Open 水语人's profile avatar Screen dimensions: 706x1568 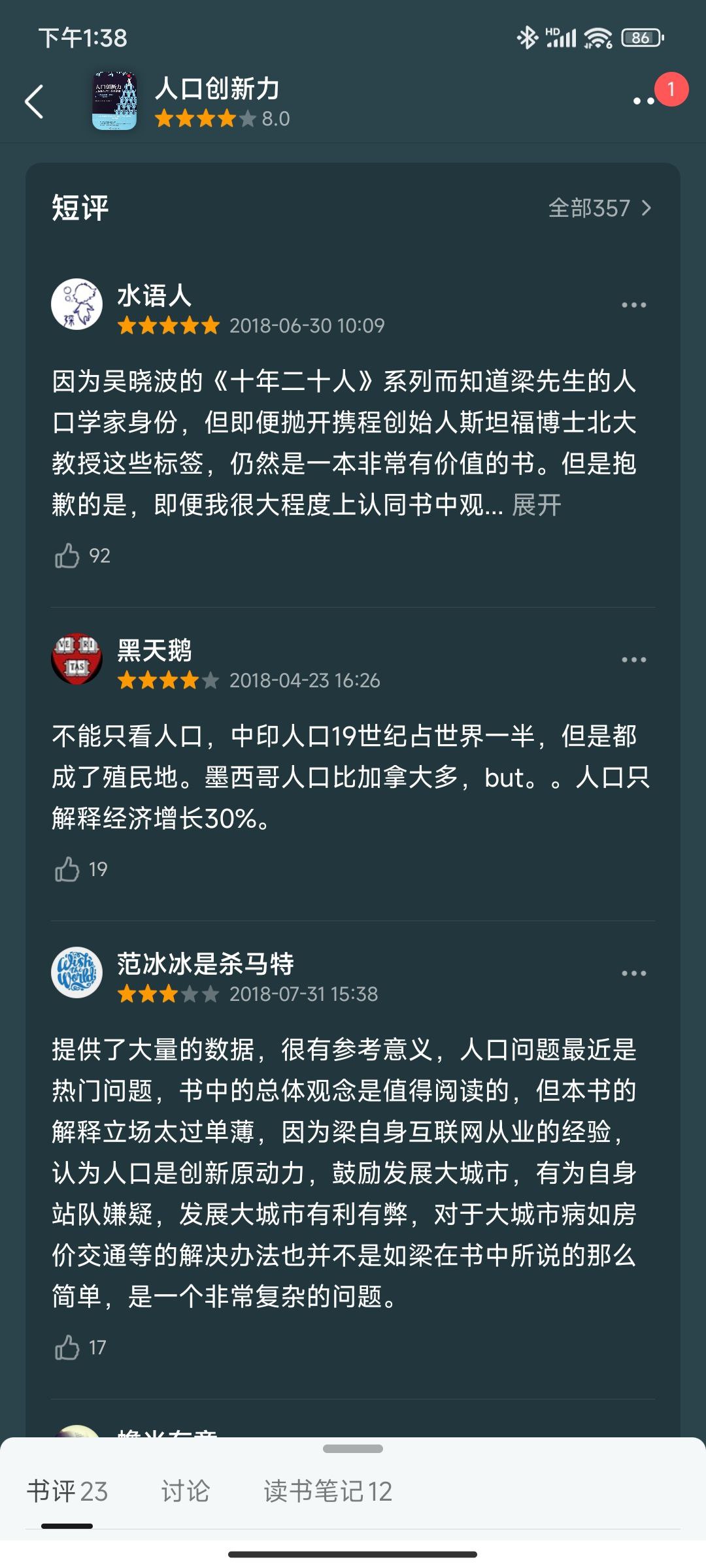point(77,304)
